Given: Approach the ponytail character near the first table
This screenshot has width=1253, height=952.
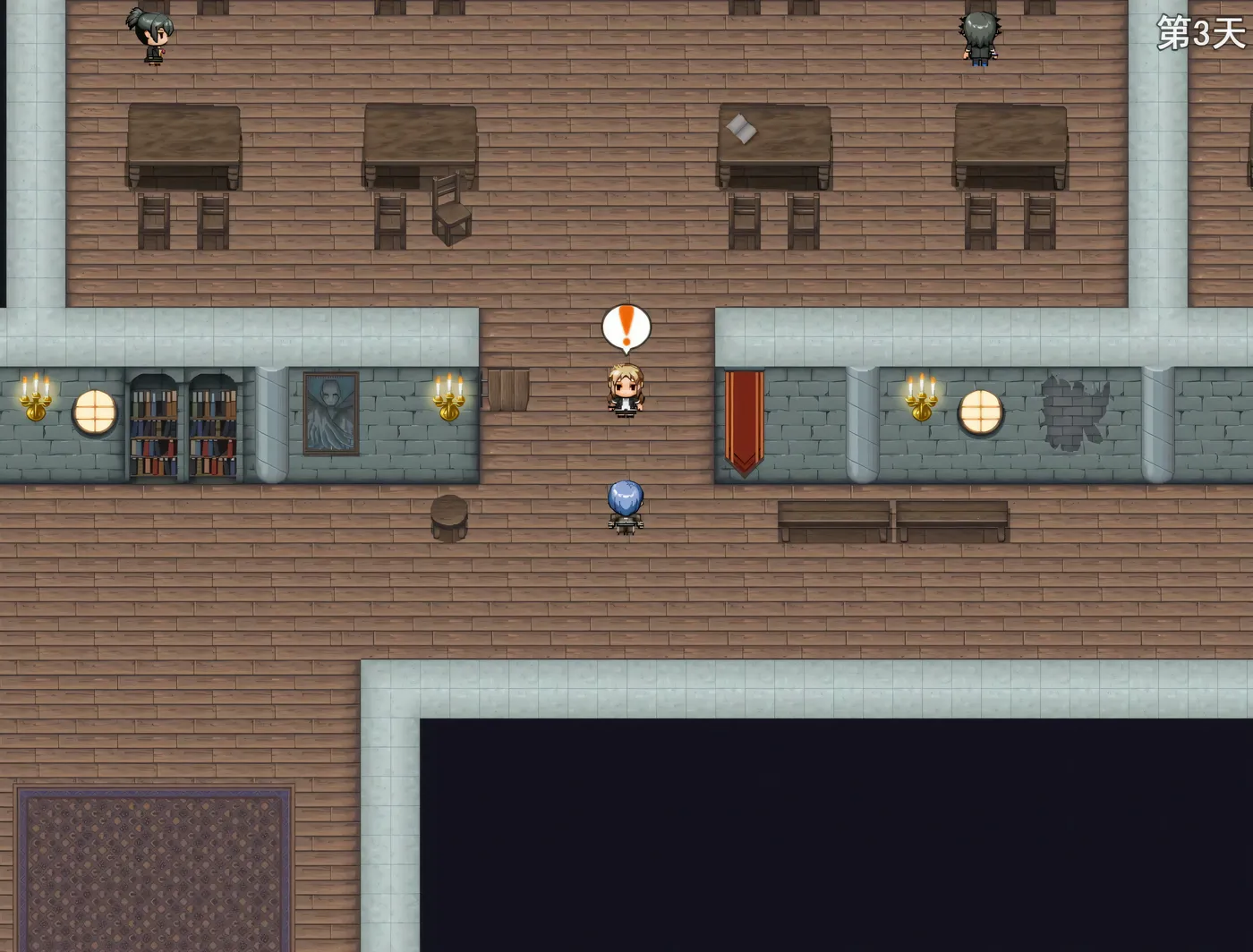Looking at the screenshot, I should pyautogui.click(x=151, y=36).
